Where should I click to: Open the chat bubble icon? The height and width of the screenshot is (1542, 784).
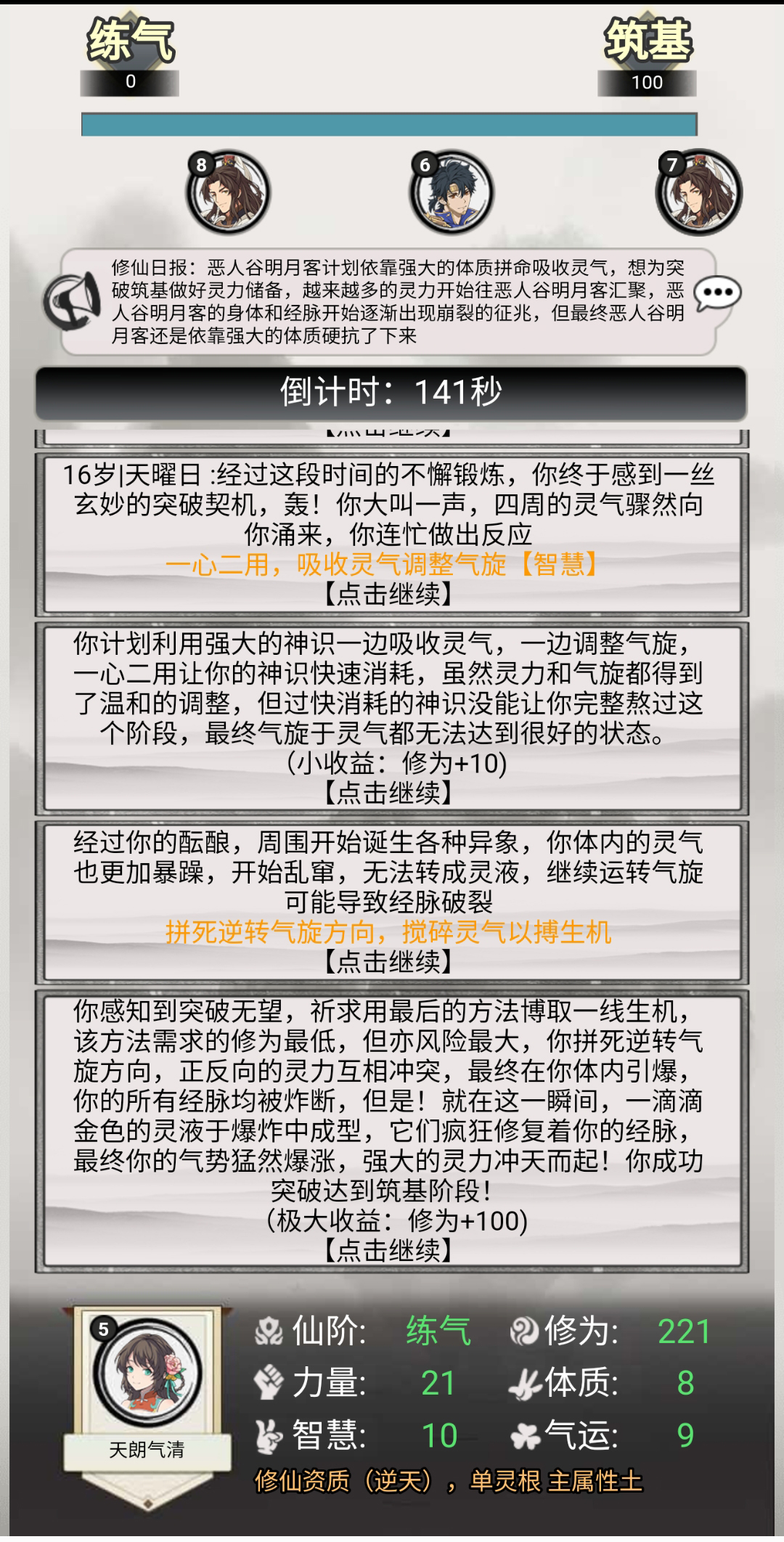pyautogui.click(x=717, y=293)
